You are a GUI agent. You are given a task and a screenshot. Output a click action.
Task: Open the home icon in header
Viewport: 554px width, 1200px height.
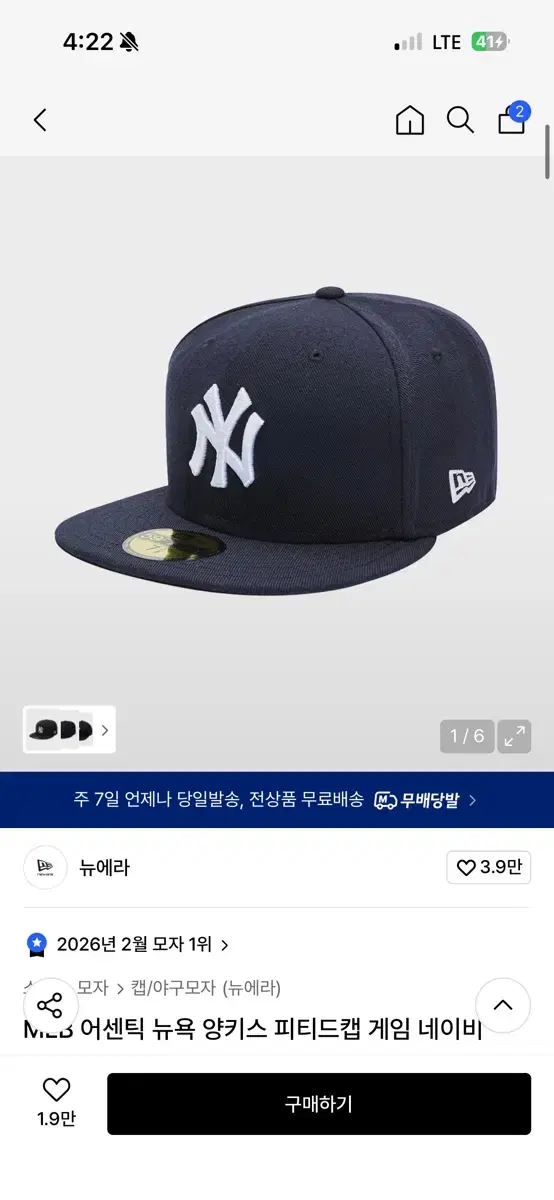(x=410, y=121)
